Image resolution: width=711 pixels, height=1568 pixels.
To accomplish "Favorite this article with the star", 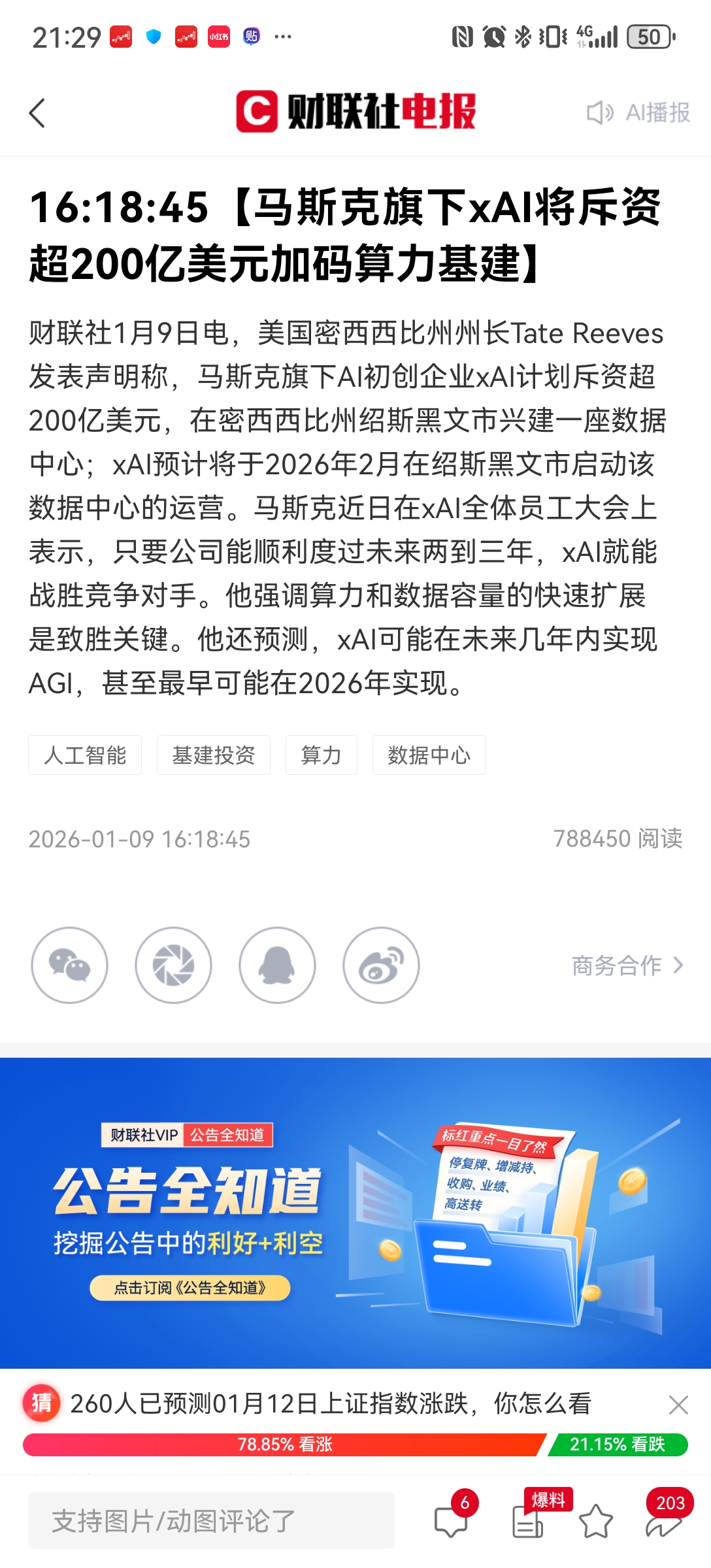I will click(x=596, y=1521).
